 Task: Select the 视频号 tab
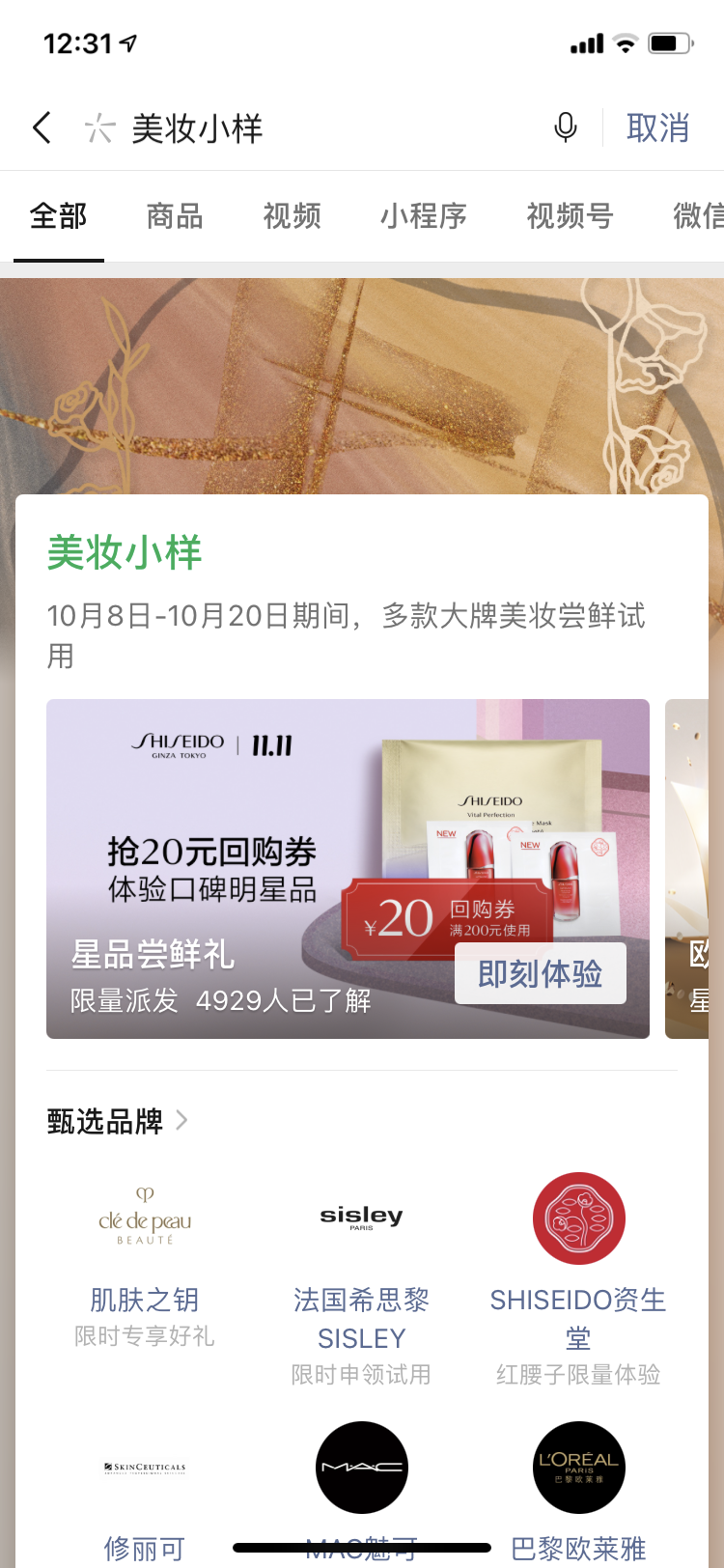pyautogui.click(x=570, y=216)
